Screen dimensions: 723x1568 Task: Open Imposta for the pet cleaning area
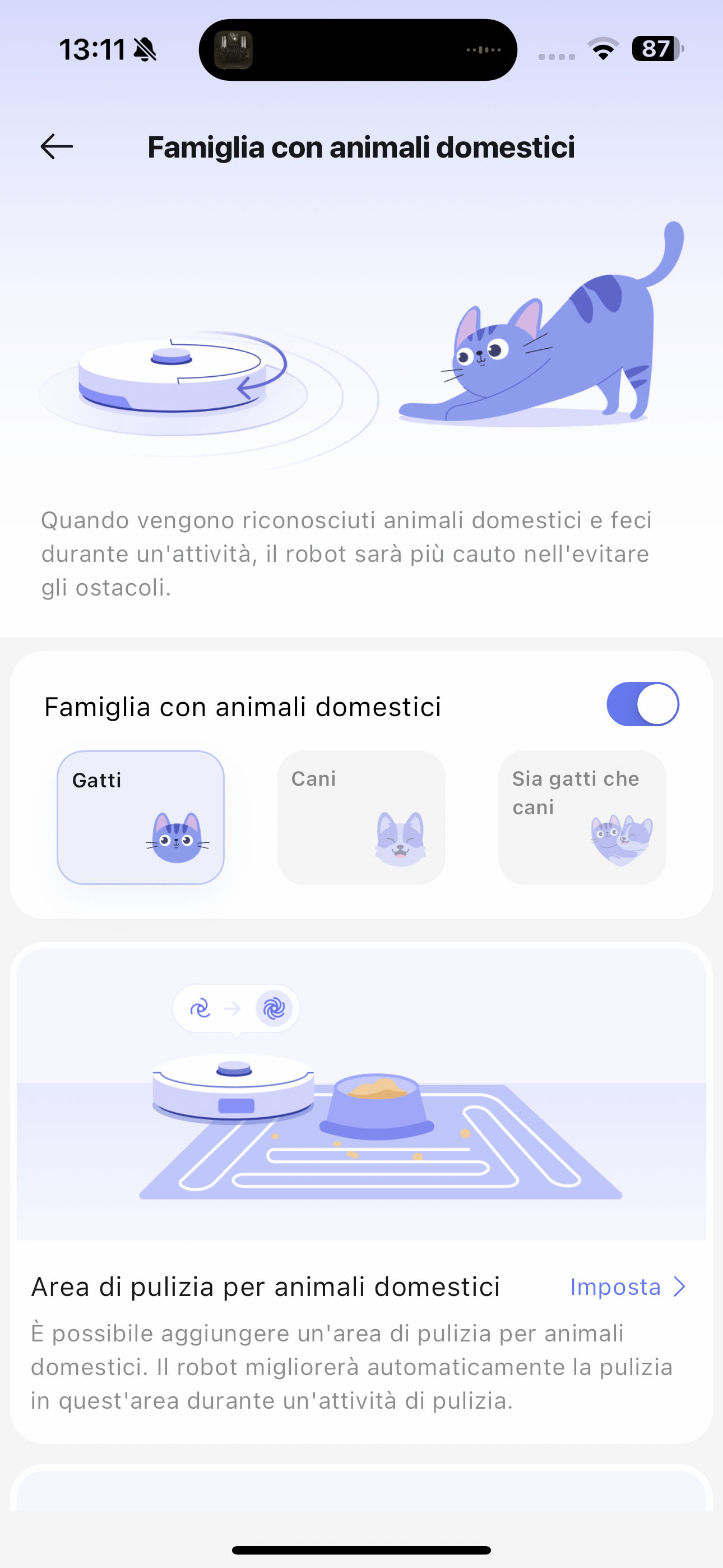tap(628, 1287)
